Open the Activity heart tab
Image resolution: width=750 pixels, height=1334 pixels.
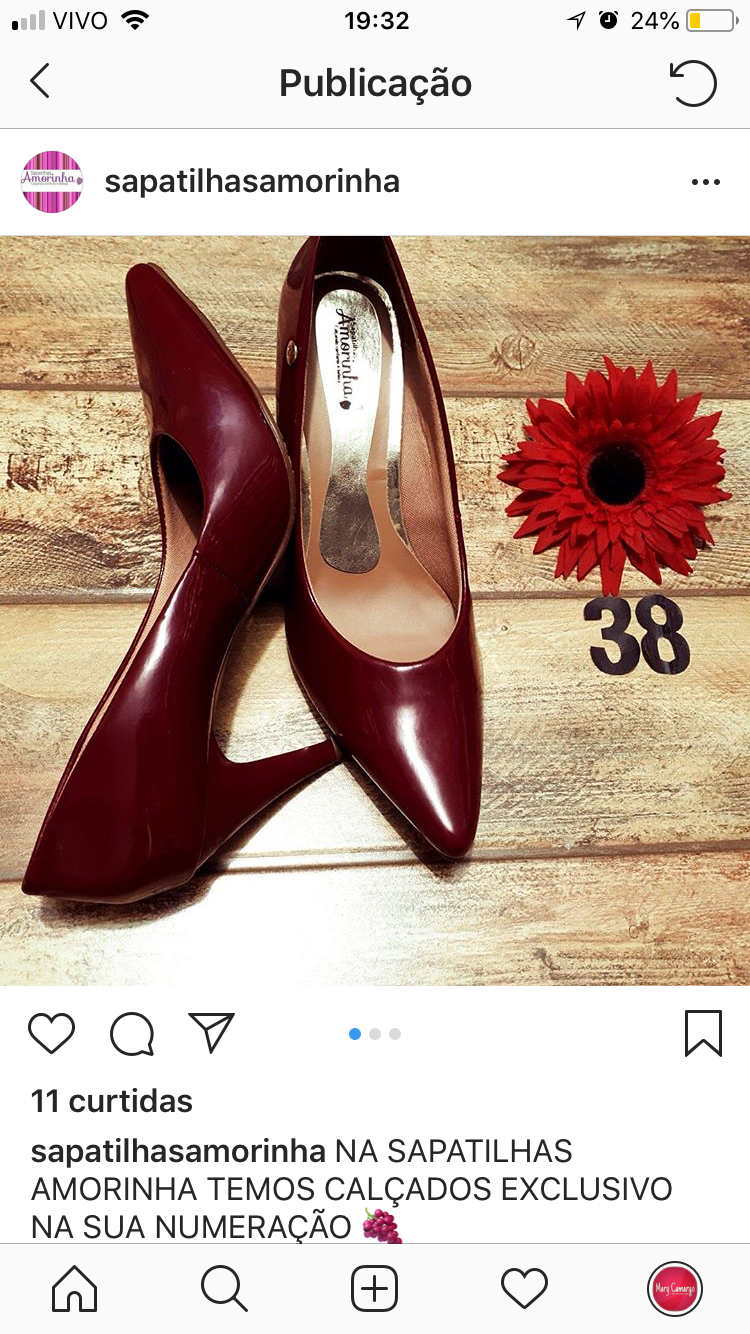click(x=524, y=1288)
